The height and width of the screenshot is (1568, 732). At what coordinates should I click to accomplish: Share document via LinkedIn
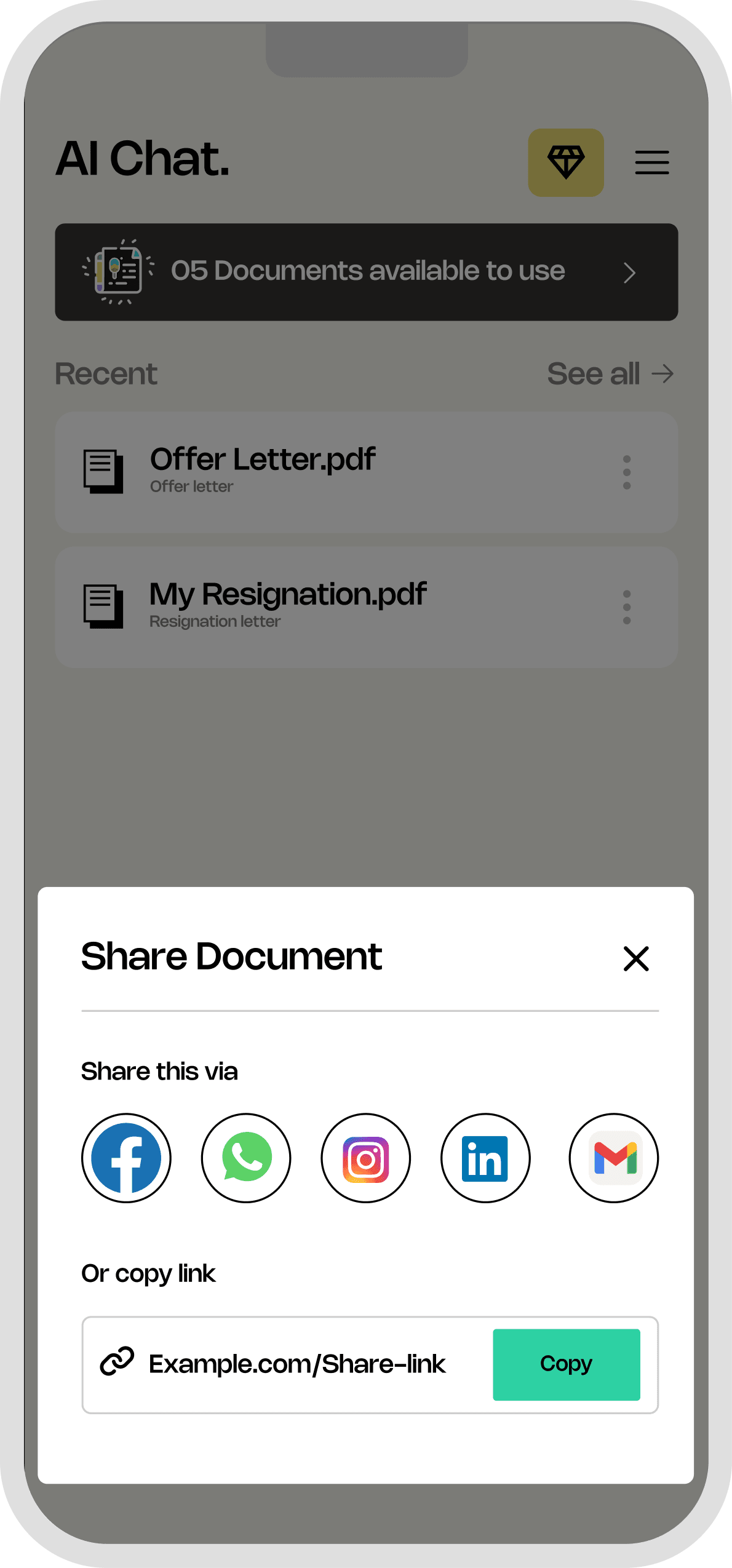[485, 1158]
